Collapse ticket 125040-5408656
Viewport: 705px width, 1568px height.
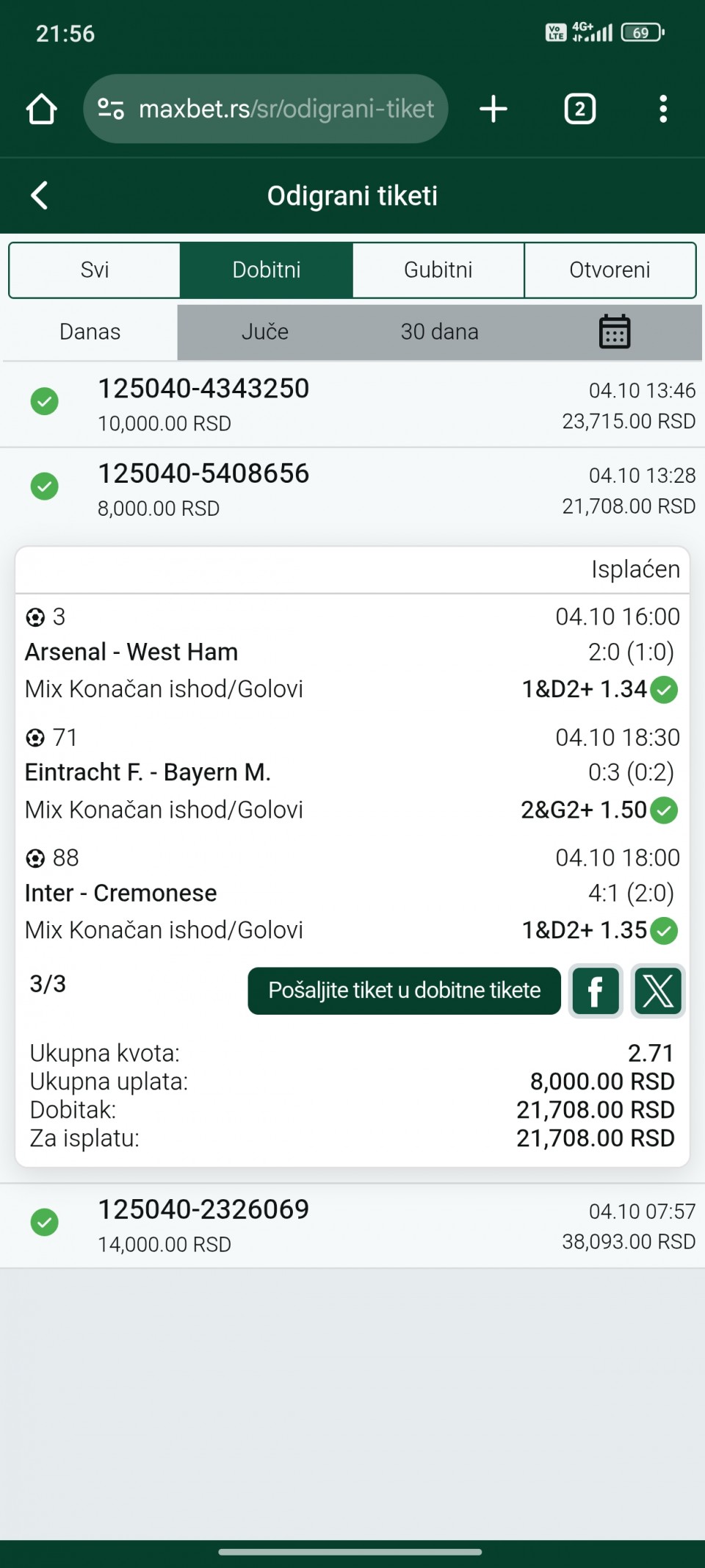tap(352, 489)
